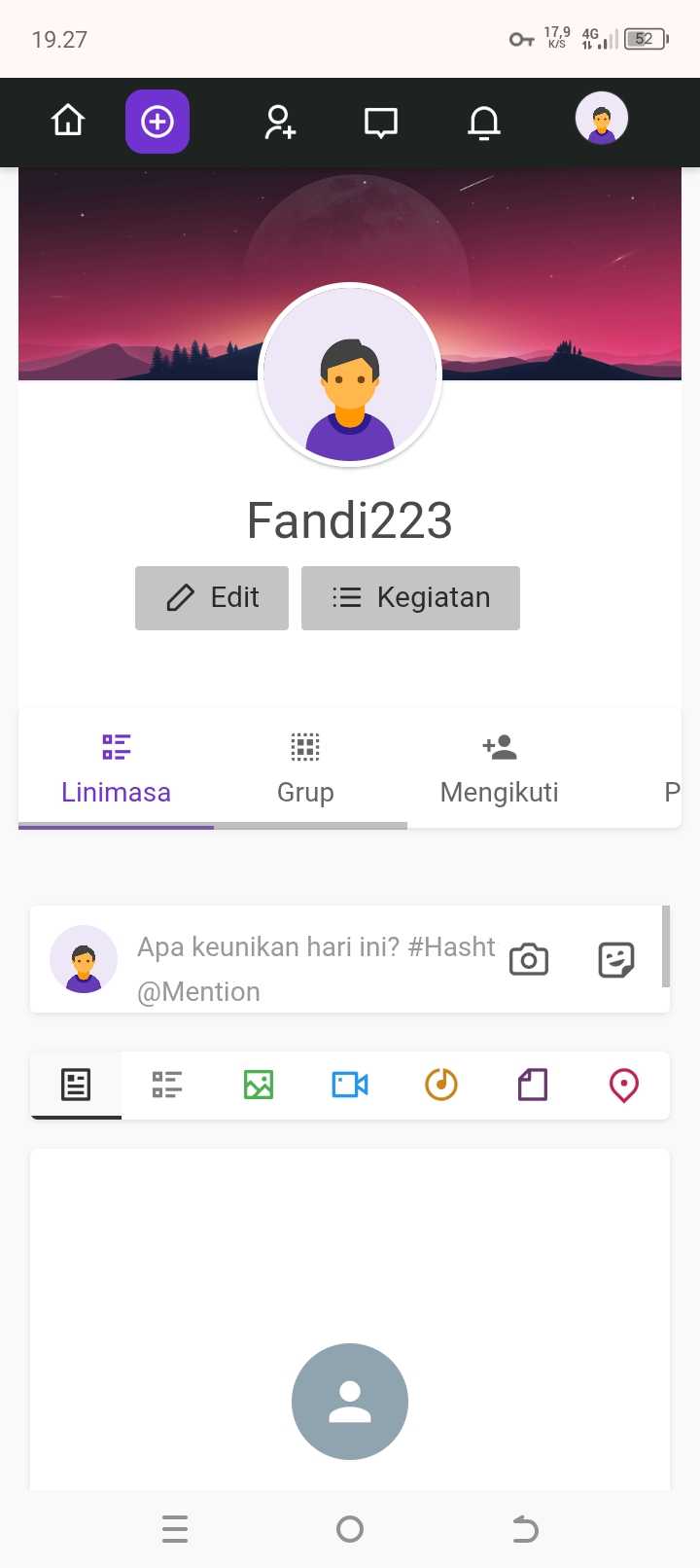This screenshot has width=700, height=1568.
Task: Tap the purple create post plus icon
Action: coord(157,122)
